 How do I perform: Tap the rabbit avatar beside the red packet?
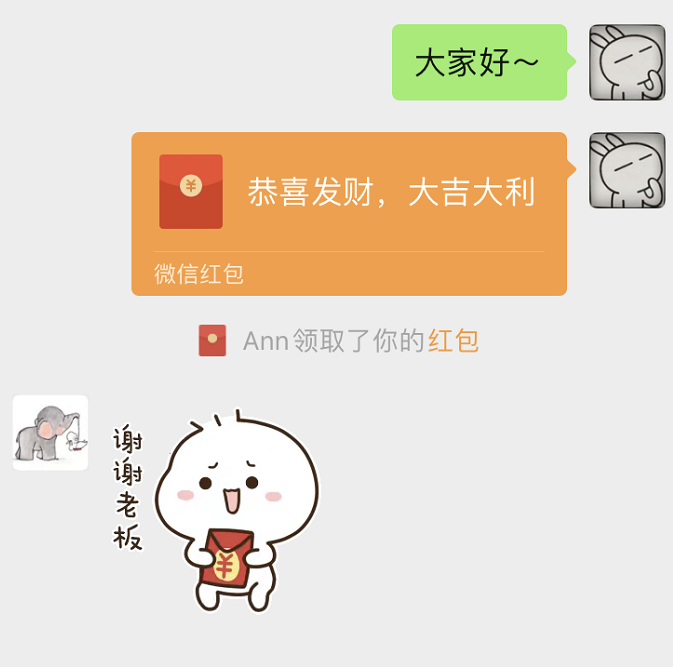(x=627, y=170)
